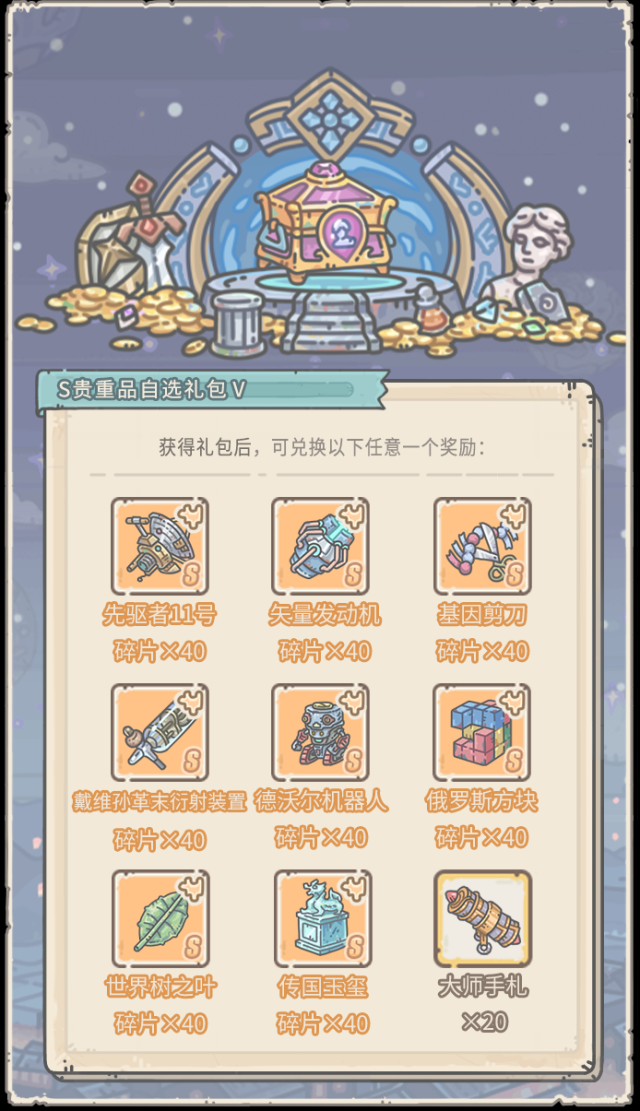Select the 传国玉玺 fragment icon
The image size is (640, 1111).
(x=321, y=919)
